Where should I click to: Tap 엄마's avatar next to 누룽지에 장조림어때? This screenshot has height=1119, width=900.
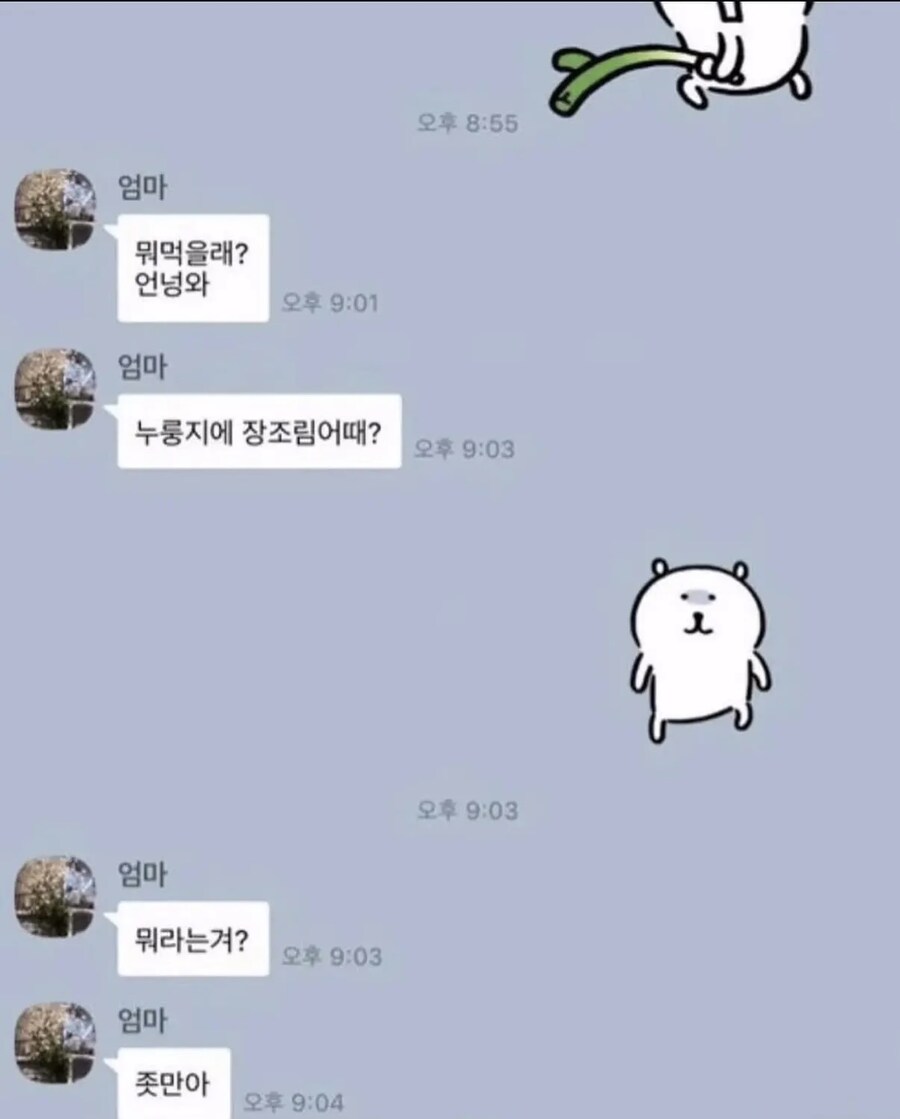coord(56,388)
